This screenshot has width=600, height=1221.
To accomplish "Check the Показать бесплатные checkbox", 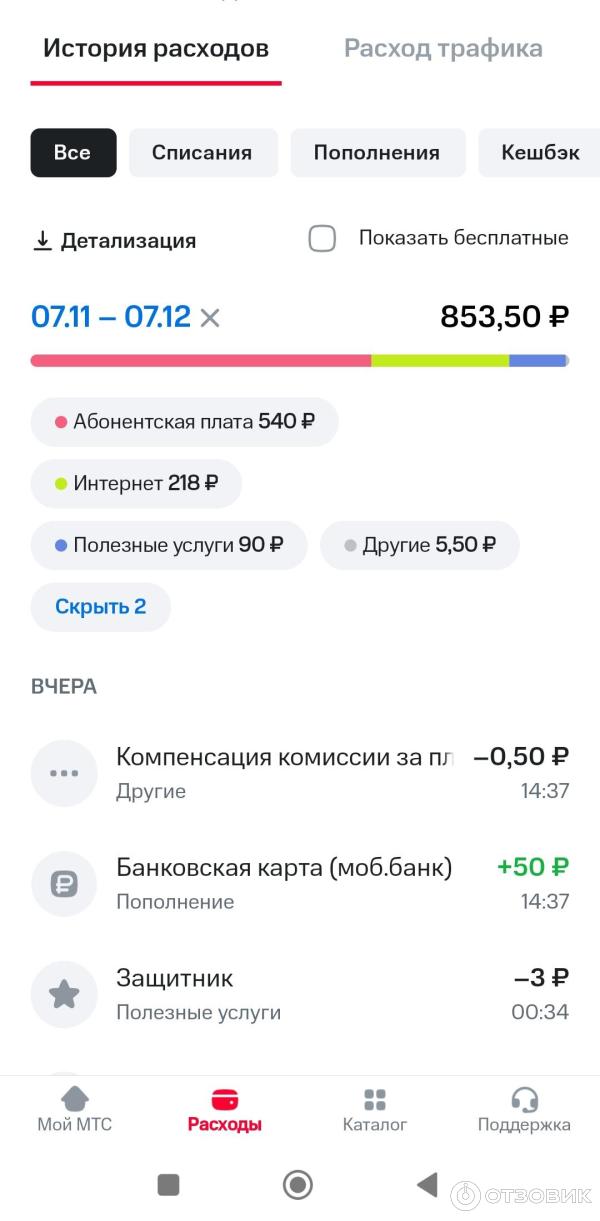I will 322,239.
